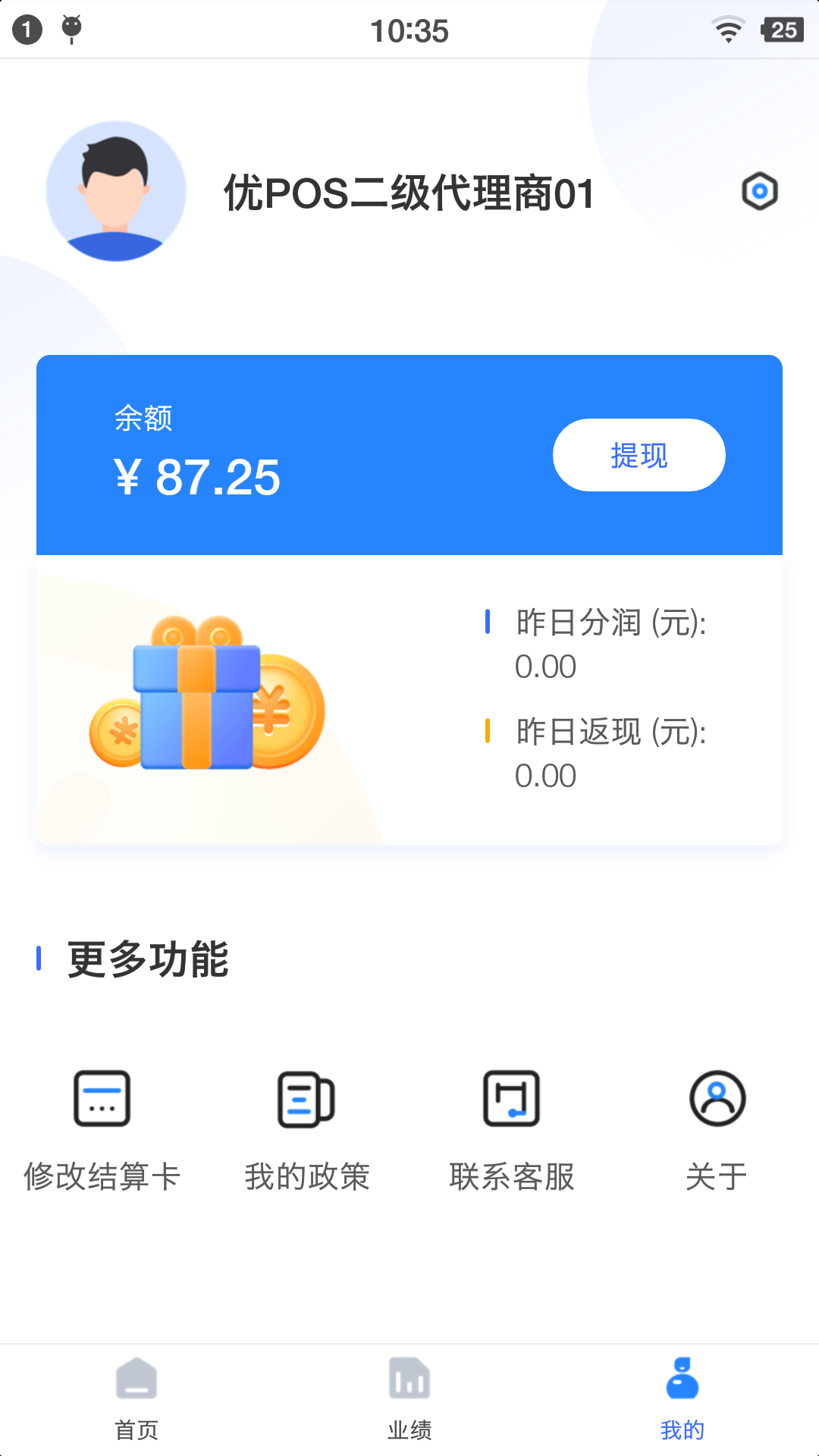Tap the 提现 withdraw button
Viewport: 819px width, 1456px height.
click(x=639, y=455)
